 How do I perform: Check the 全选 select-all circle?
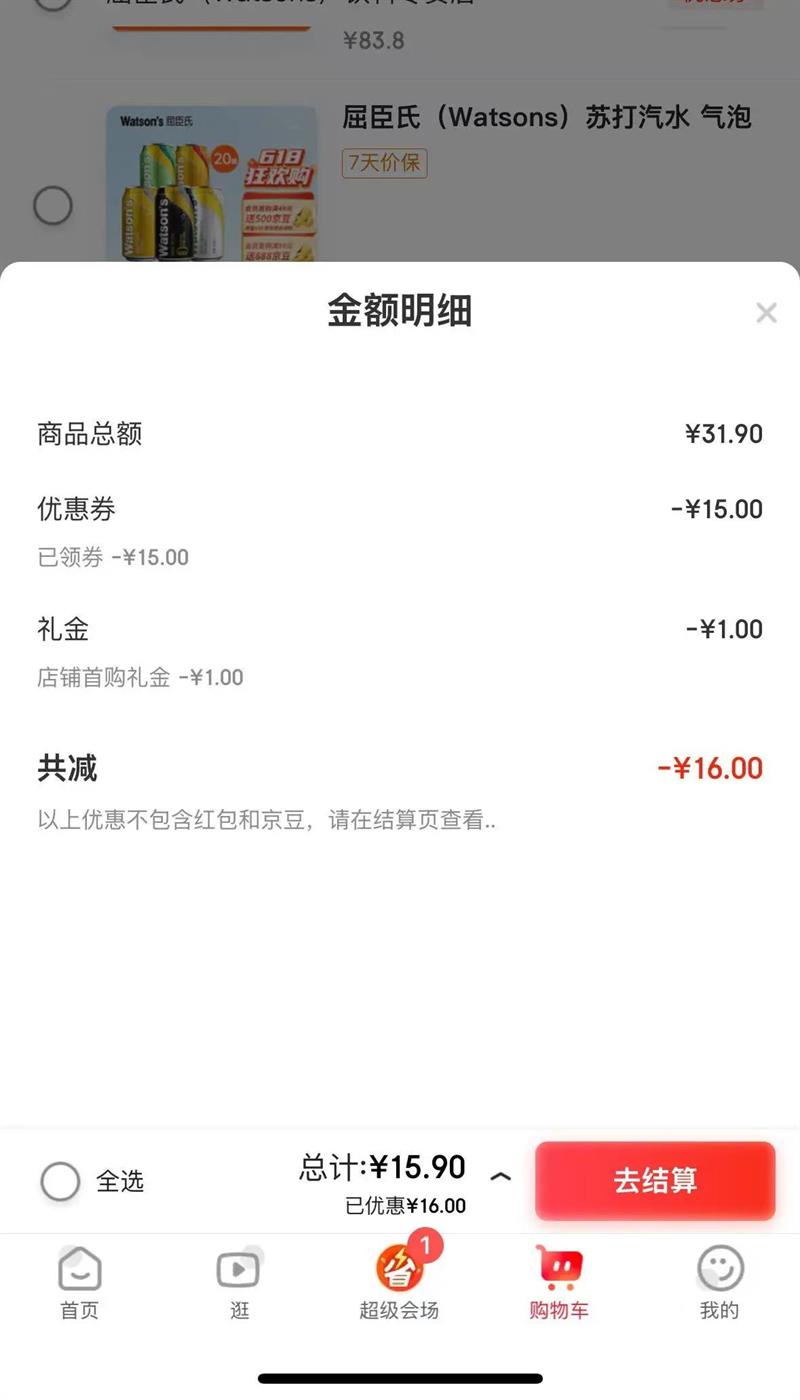pos(60,1181)
